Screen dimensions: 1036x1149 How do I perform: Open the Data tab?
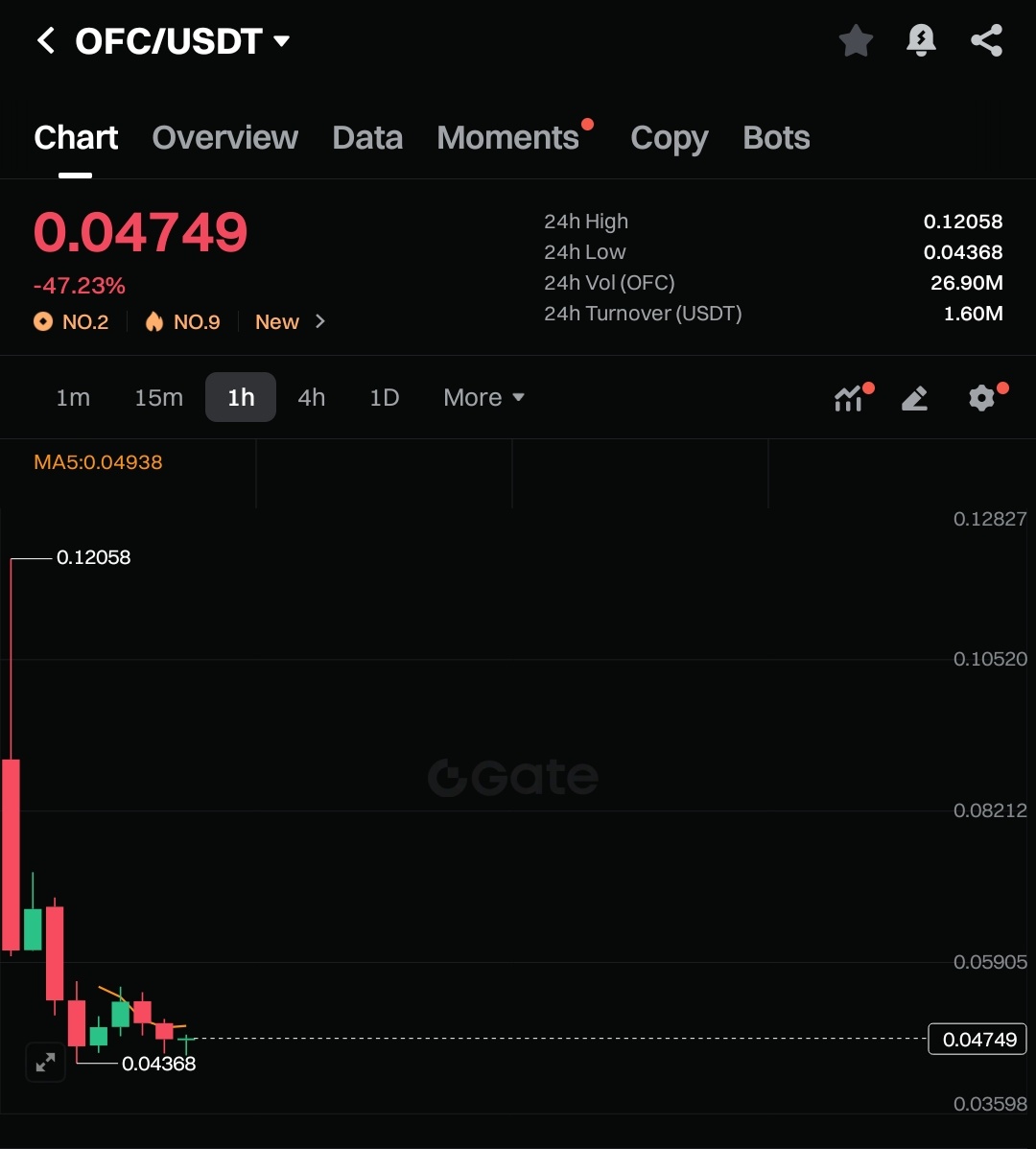click(x=367, y=138)
